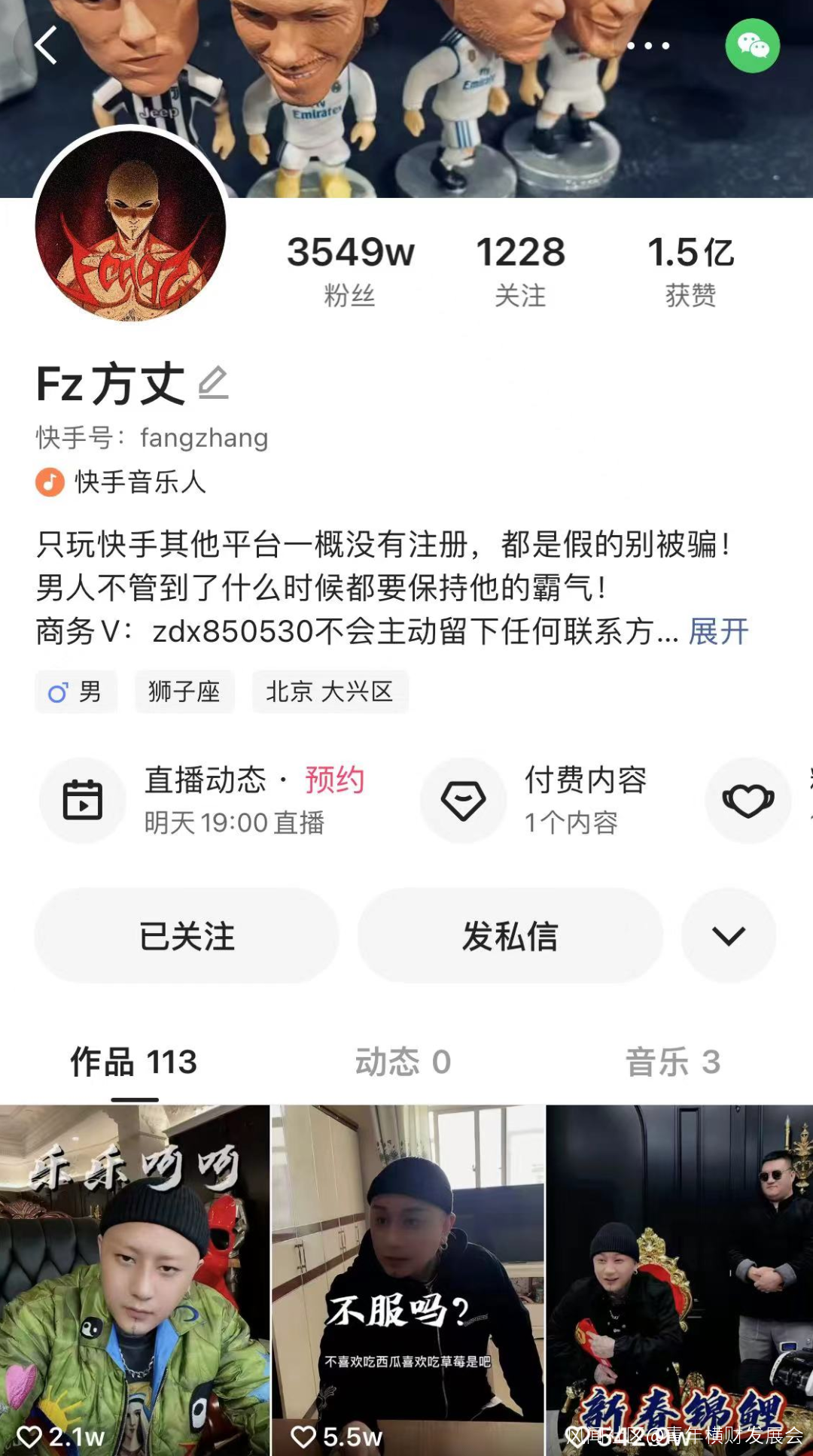Share the profile via the WeChat icon
The image size is (813, 1456).
(x=752, y=46)
